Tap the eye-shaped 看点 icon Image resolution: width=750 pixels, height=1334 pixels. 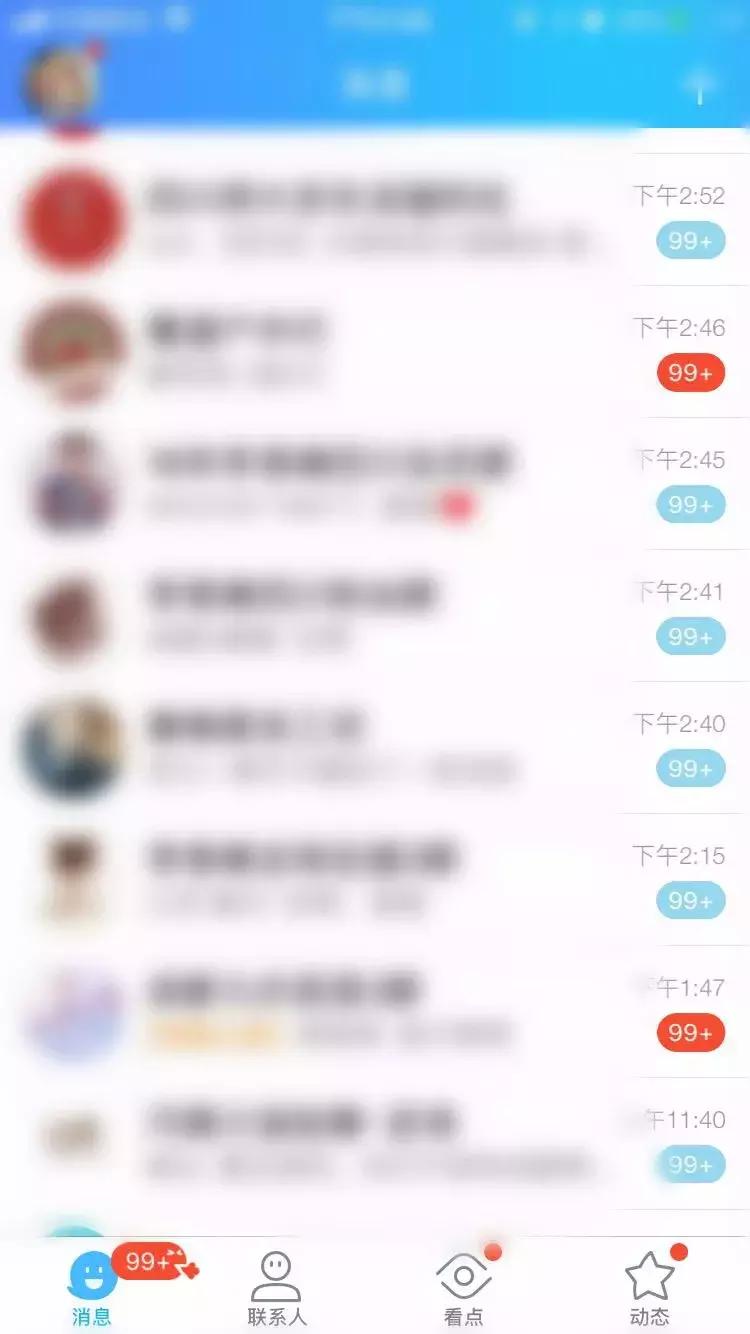465,1275
